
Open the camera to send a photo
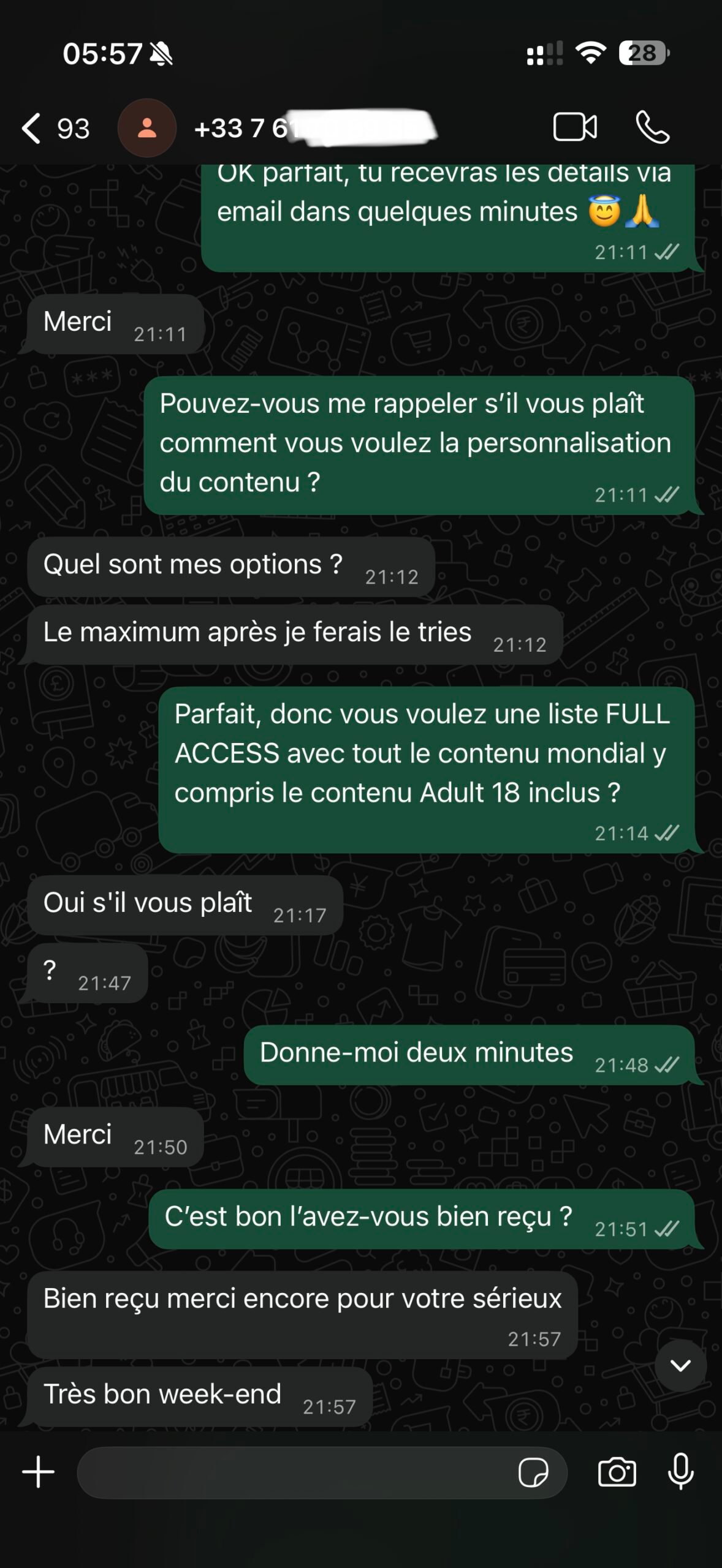pyautogui.click(x=617, y=1472)
